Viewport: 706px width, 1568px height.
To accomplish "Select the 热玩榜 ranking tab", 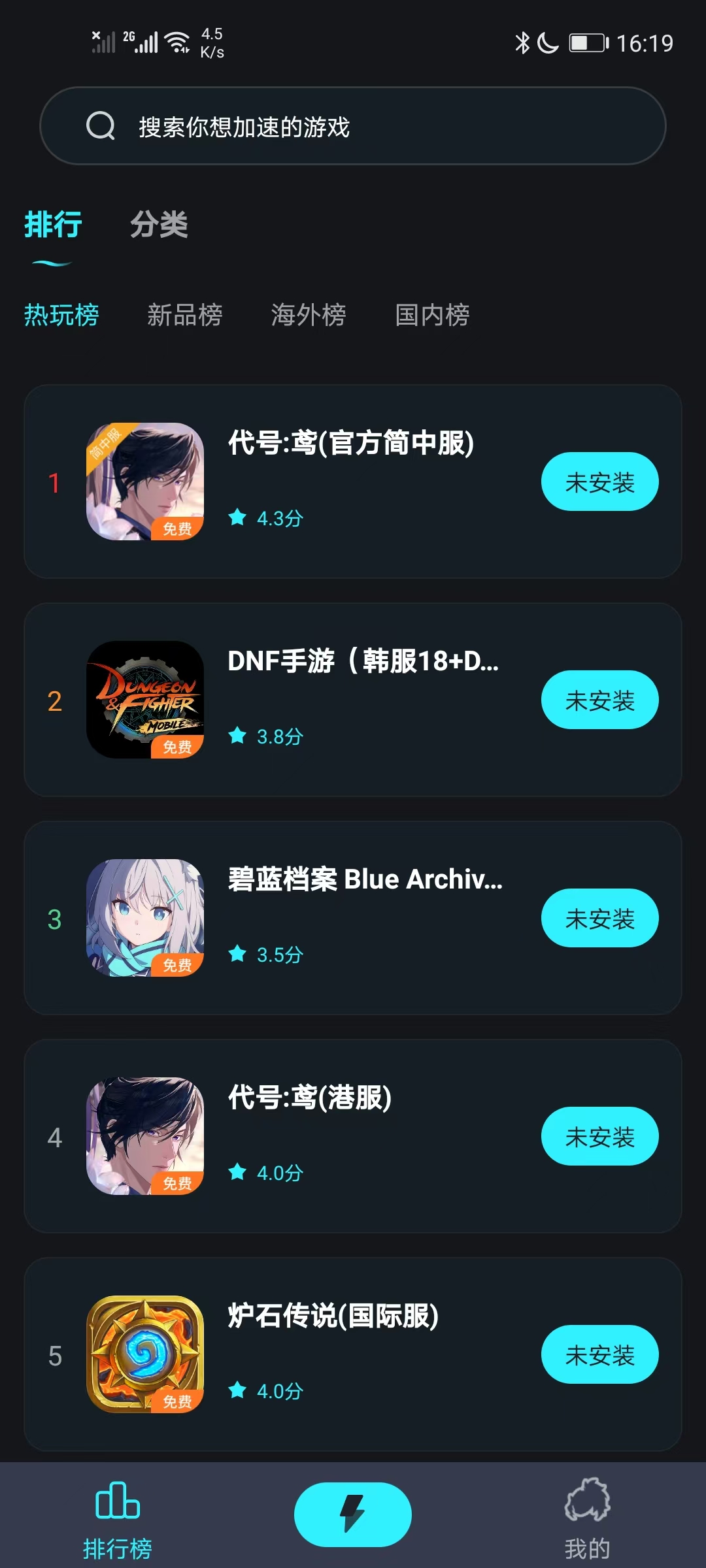I will click(61, 315).
